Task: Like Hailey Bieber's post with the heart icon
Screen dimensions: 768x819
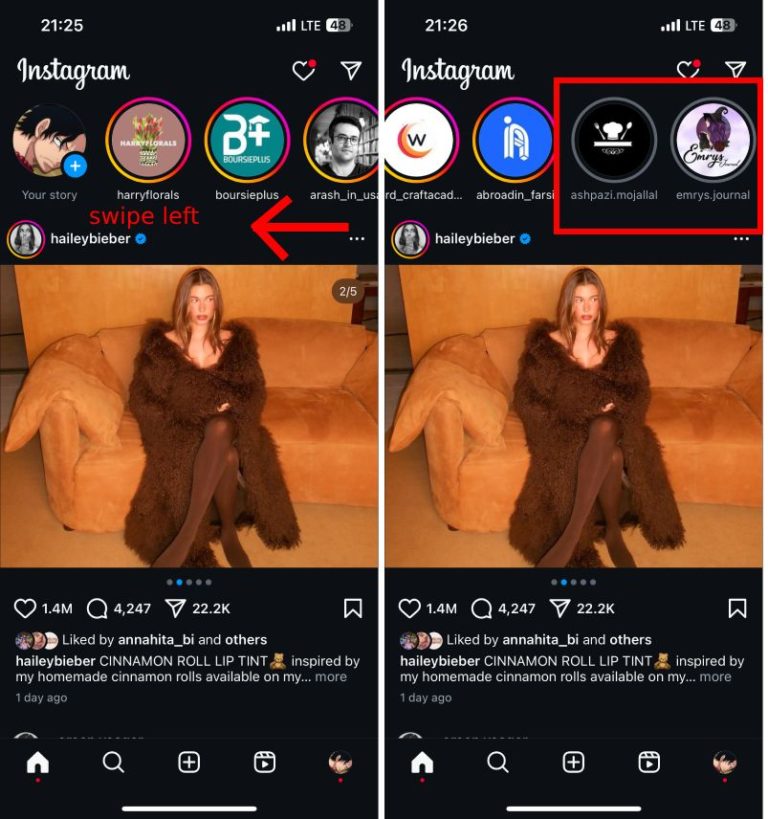Action: (x=23, y=607)
